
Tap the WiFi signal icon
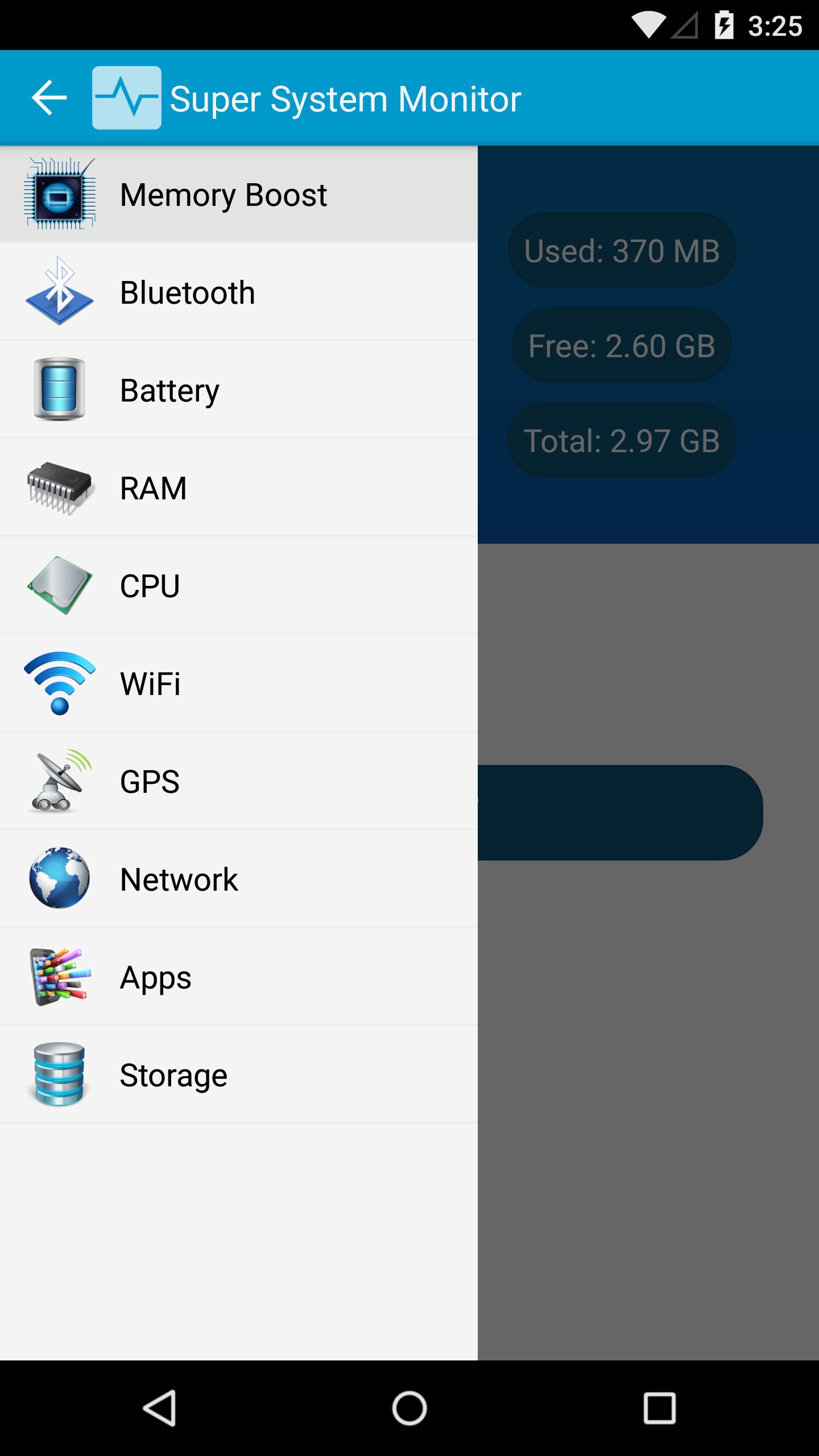coord(60,684)
